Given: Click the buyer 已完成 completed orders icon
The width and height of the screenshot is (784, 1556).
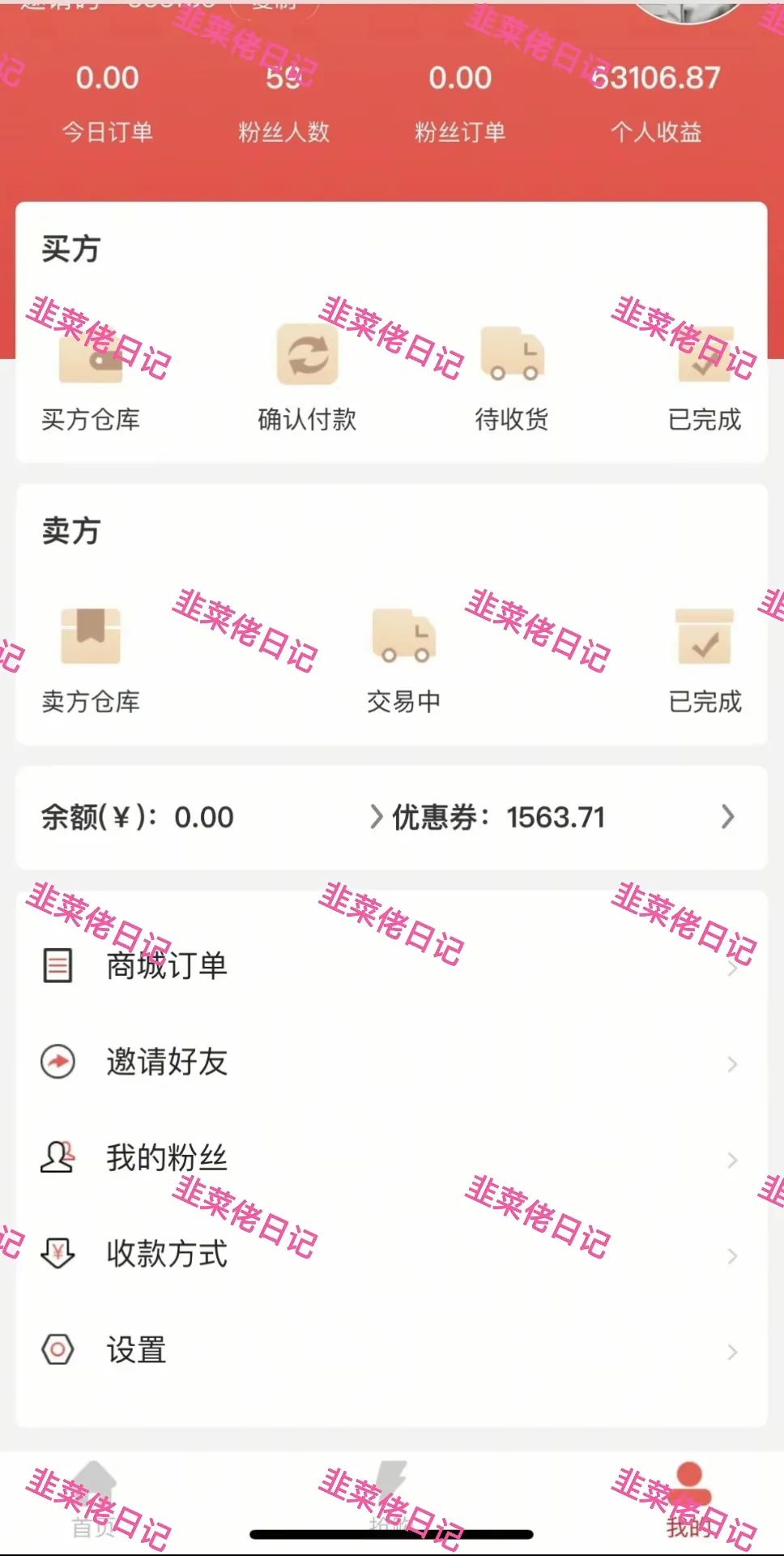Looking at the screenshot, I should [705, 355].
